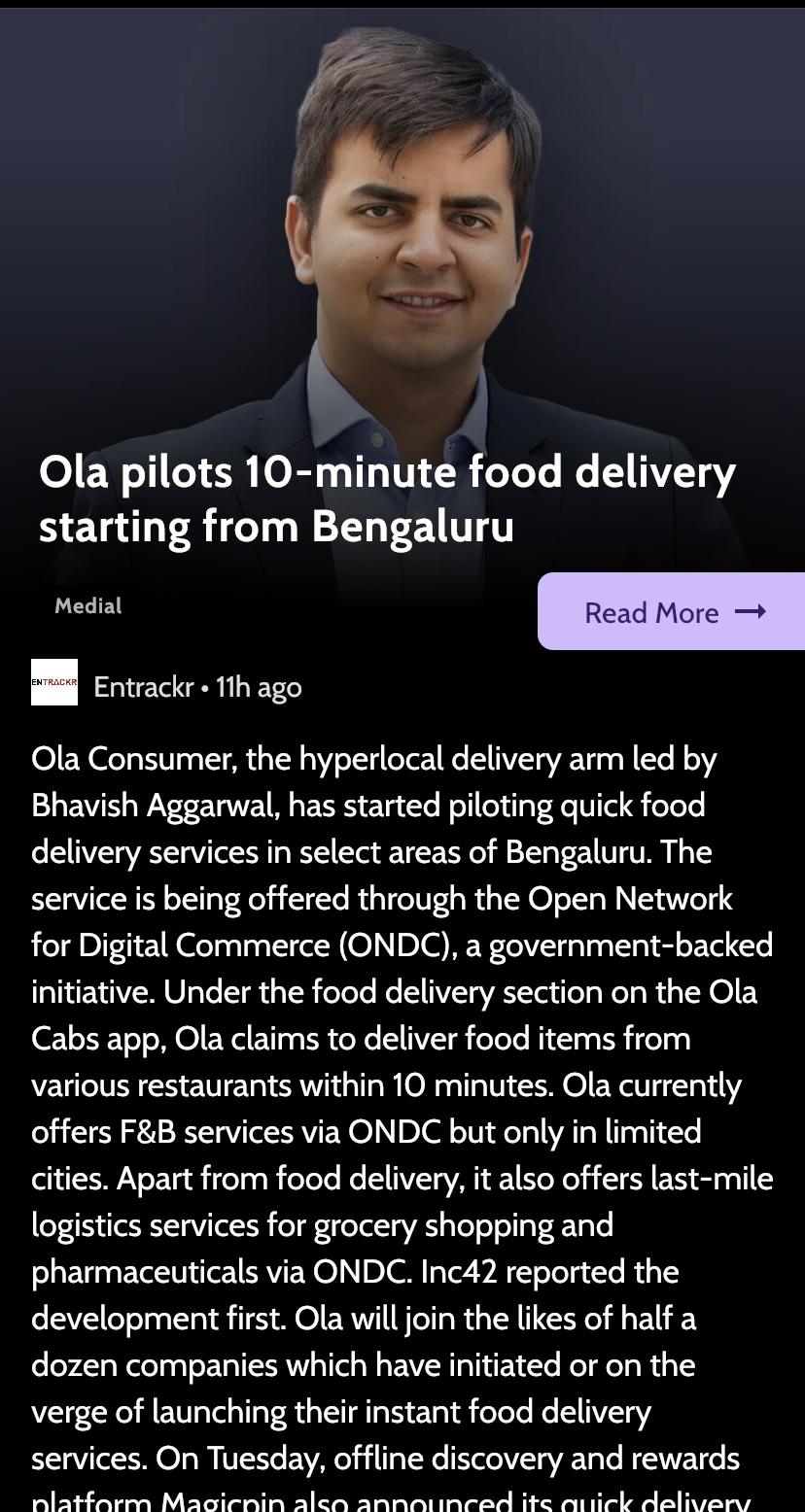Open the full article with Read More

[x=673, y=612]
